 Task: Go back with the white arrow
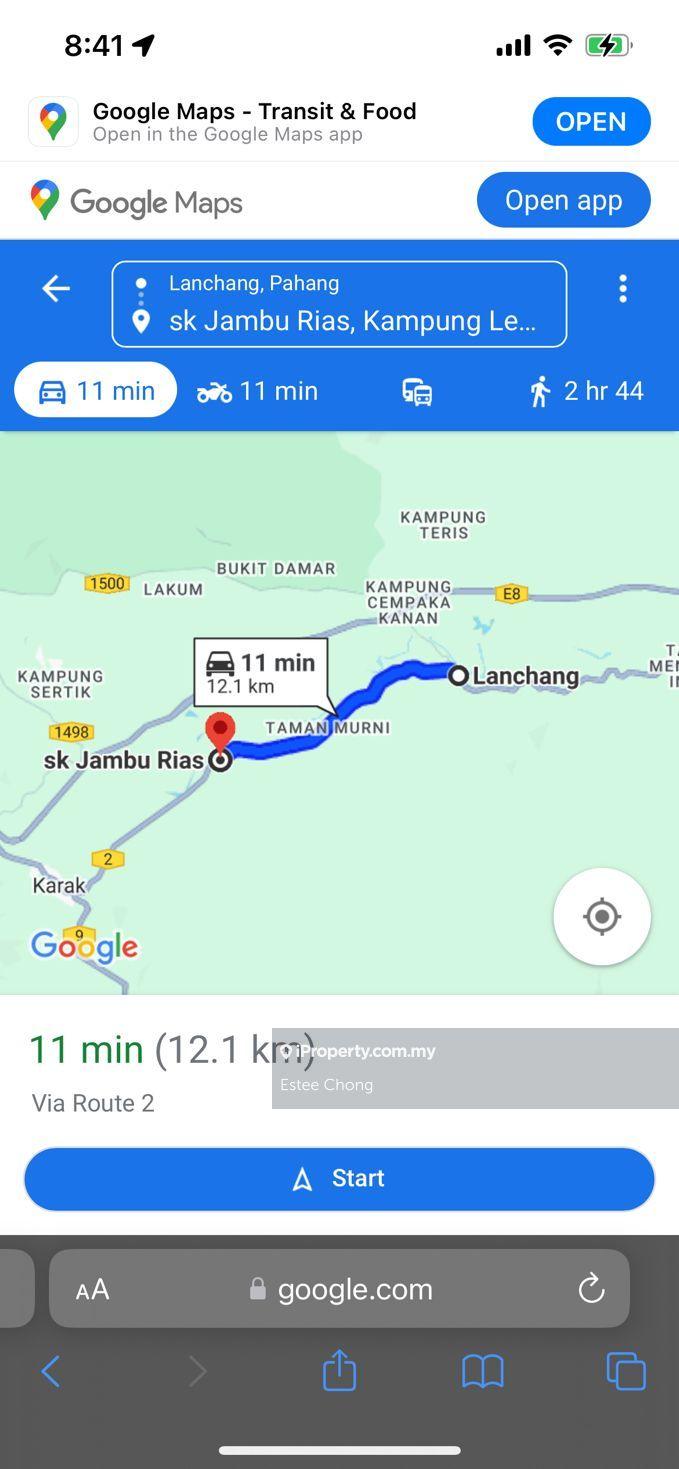click(x=56, y=289)
